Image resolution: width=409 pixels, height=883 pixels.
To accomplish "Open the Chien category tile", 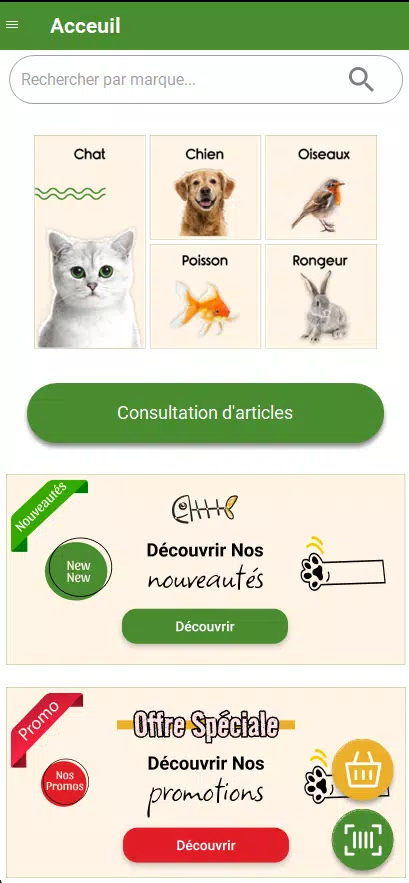I will click(x=205, y=187).
